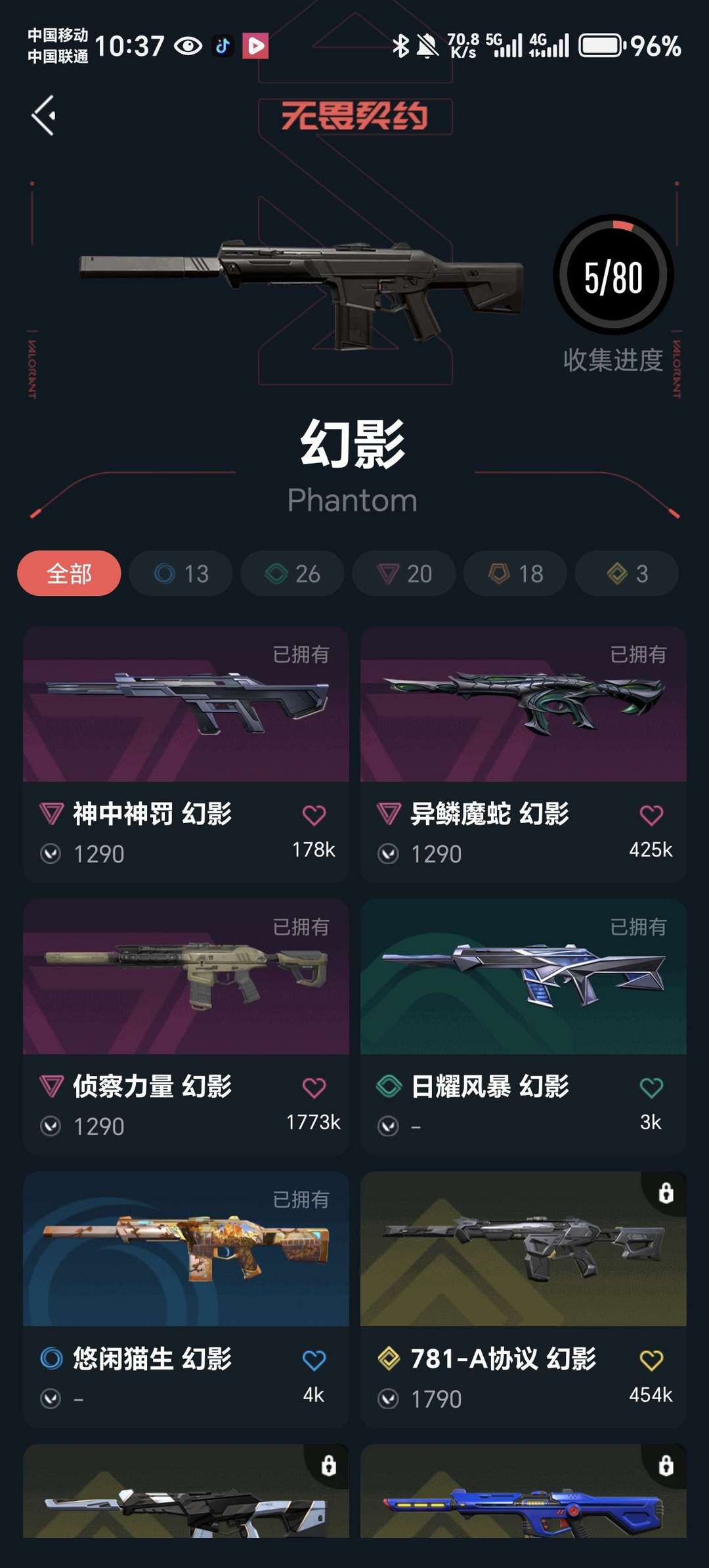This screenshot has height=1568, width=709.
Task: Select the blue rarity filter showing 13
Action: pyautogui.click(x=180, y=573)
